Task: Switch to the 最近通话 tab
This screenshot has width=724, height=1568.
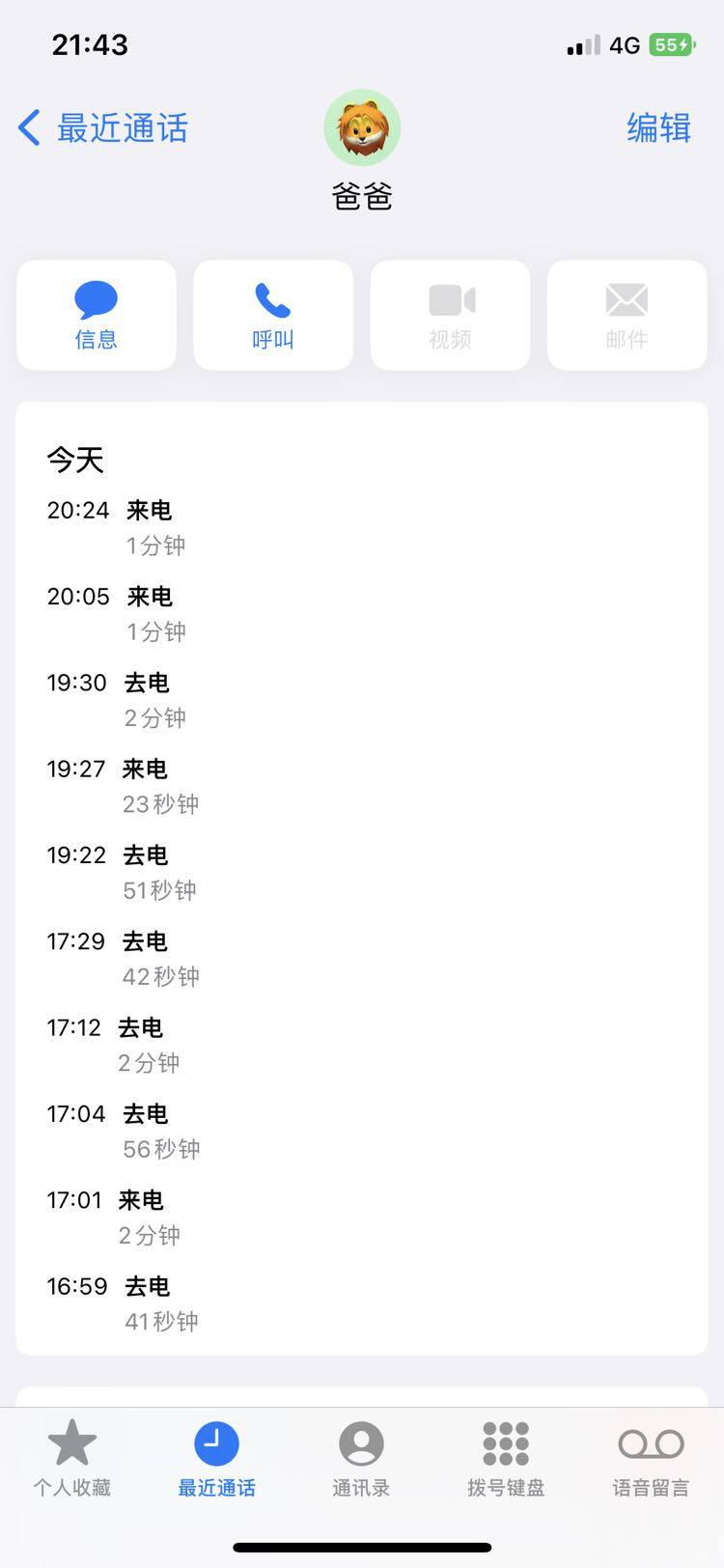Action: click(x=216, y=1458)
